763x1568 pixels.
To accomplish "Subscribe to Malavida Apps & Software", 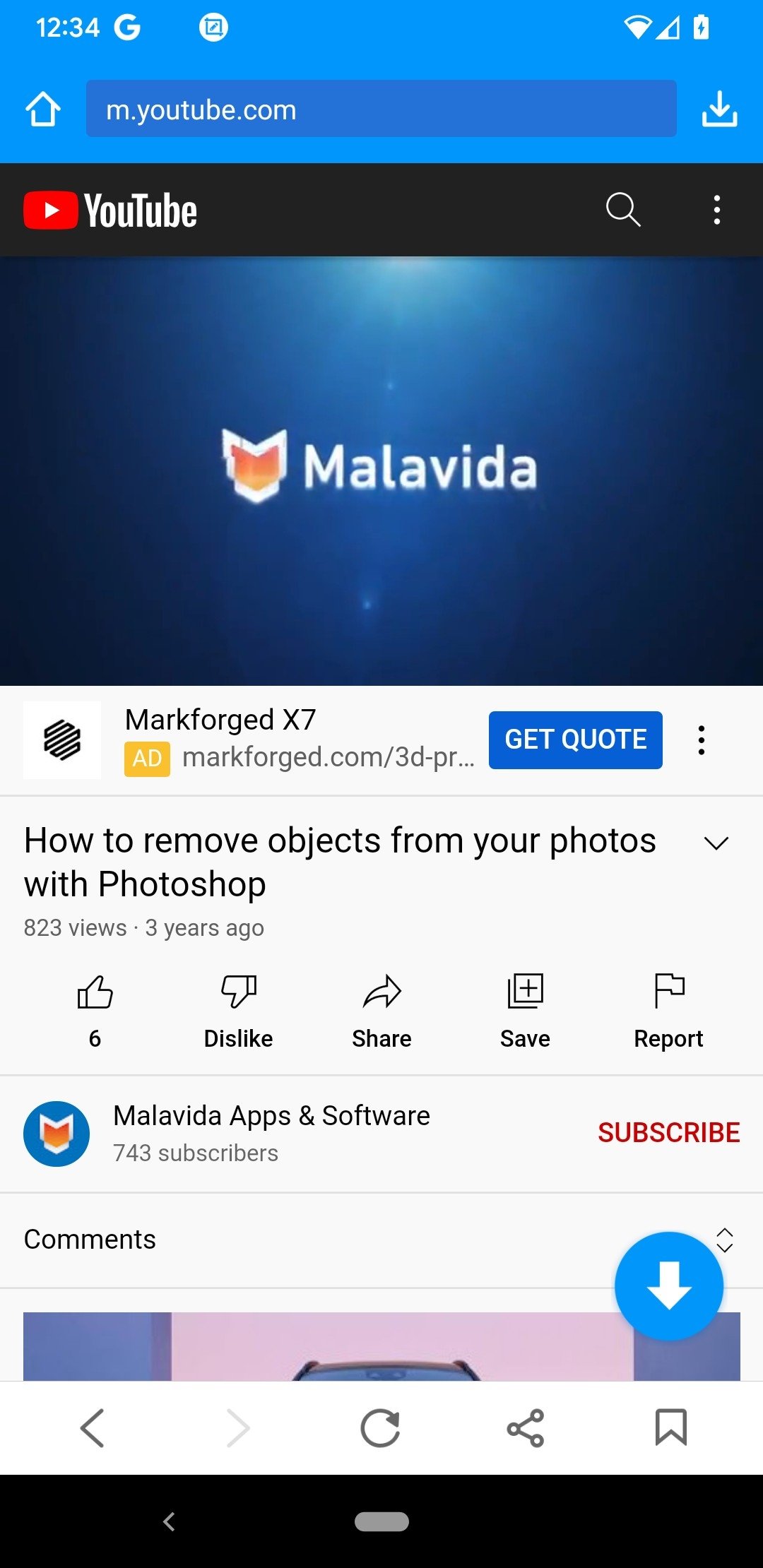I will coord(668,1132).
